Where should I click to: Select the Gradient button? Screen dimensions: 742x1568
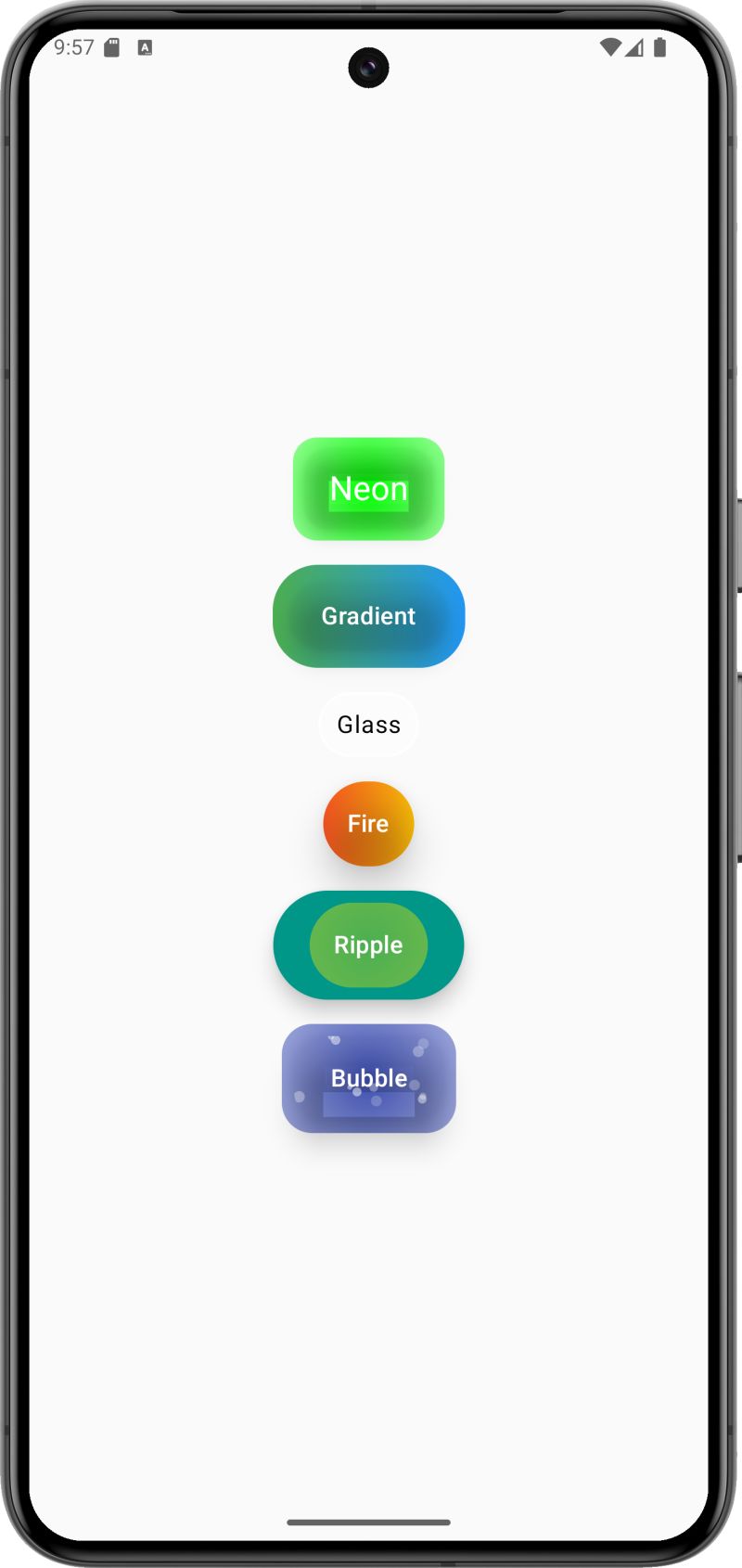368,616
